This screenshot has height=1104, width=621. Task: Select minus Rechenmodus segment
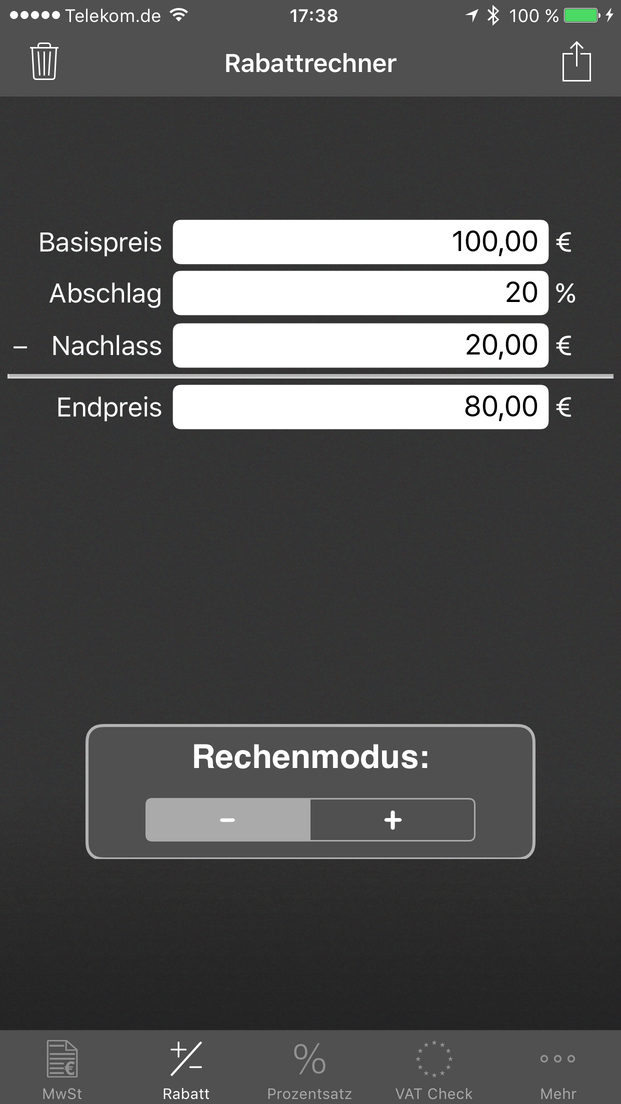point(228,820)
